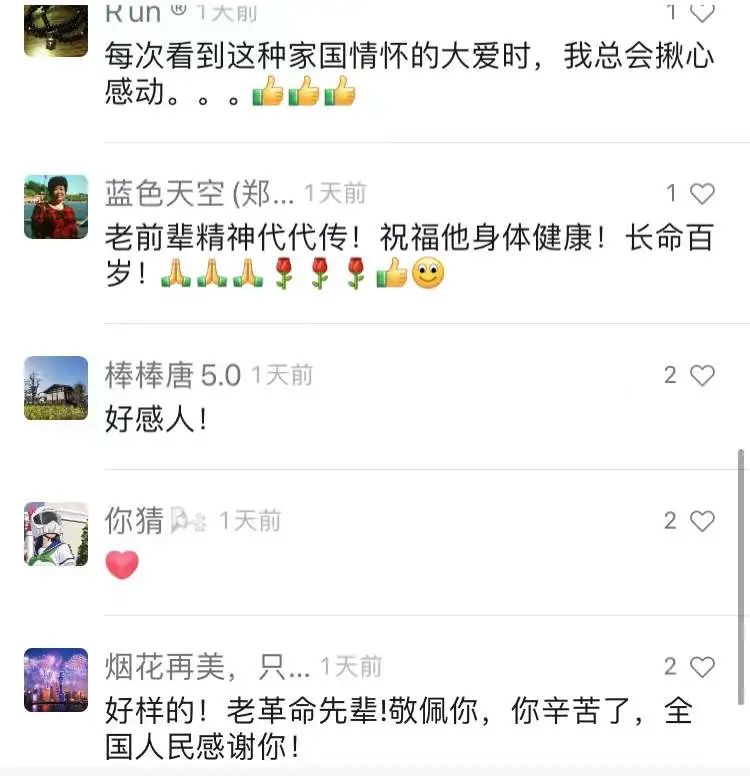750x776 pixels.
Task: Like the comment by 烟花再美
Action: 702,666
